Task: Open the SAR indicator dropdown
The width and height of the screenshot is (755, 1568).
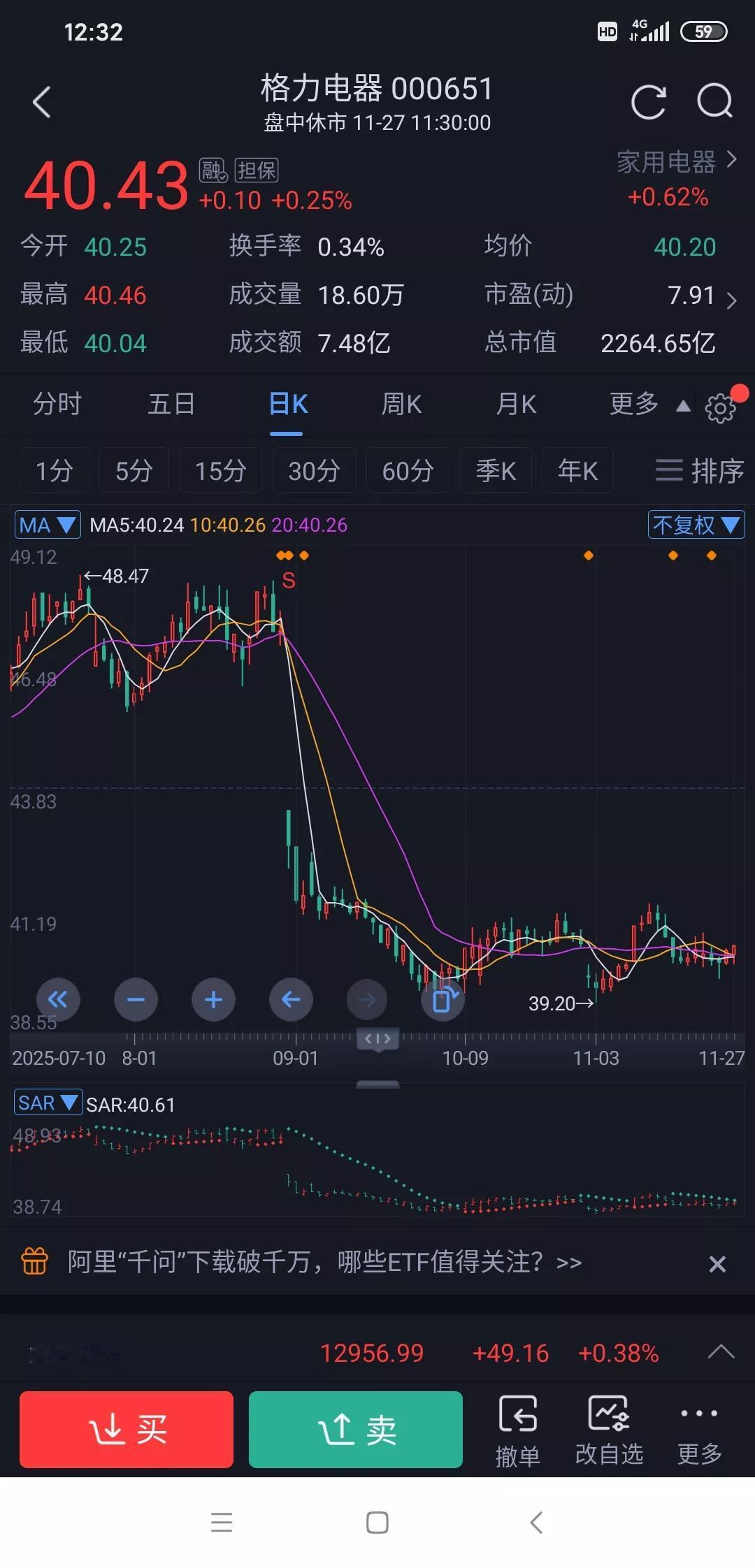Action: (x=48, y=1103)
